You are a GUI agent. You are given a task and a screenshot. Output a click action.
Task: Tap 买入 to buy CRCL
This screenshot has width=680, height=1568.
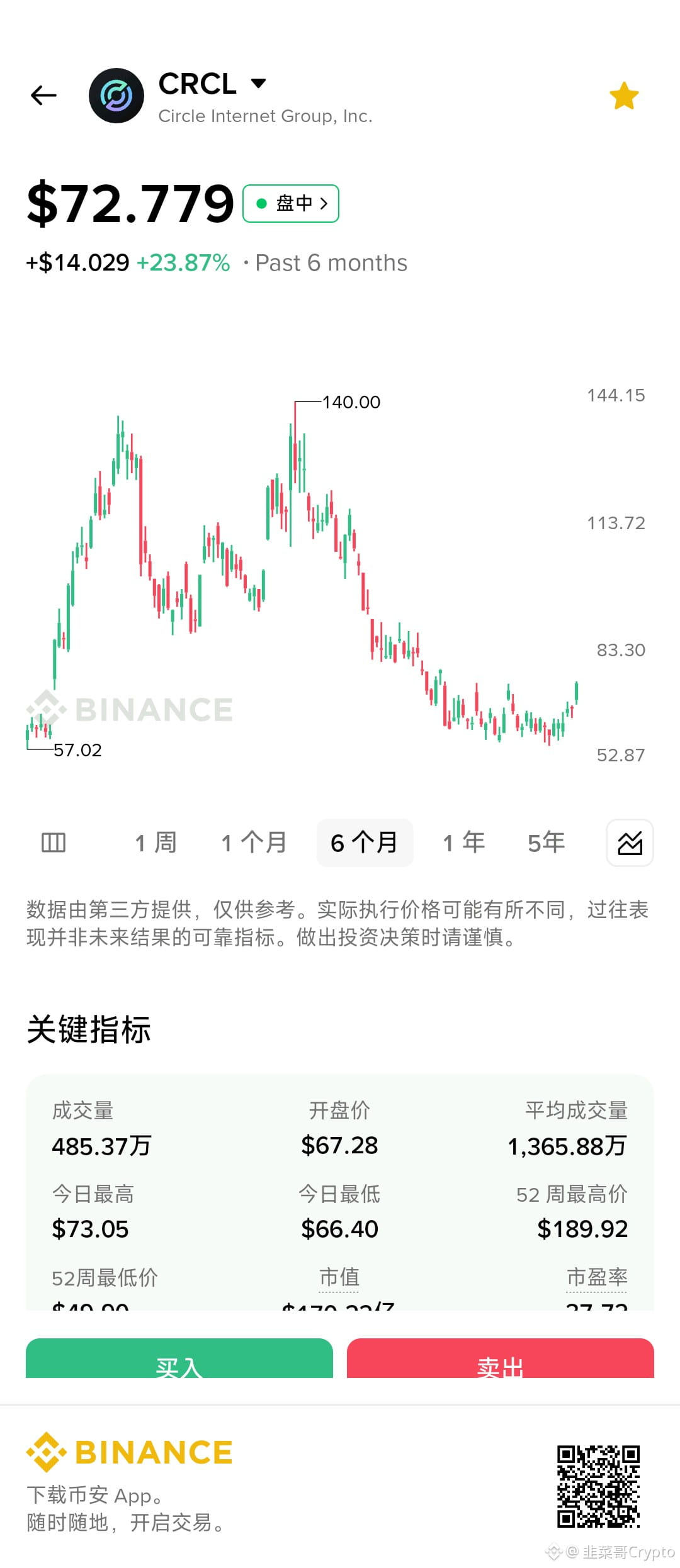tap(179, 1358)
